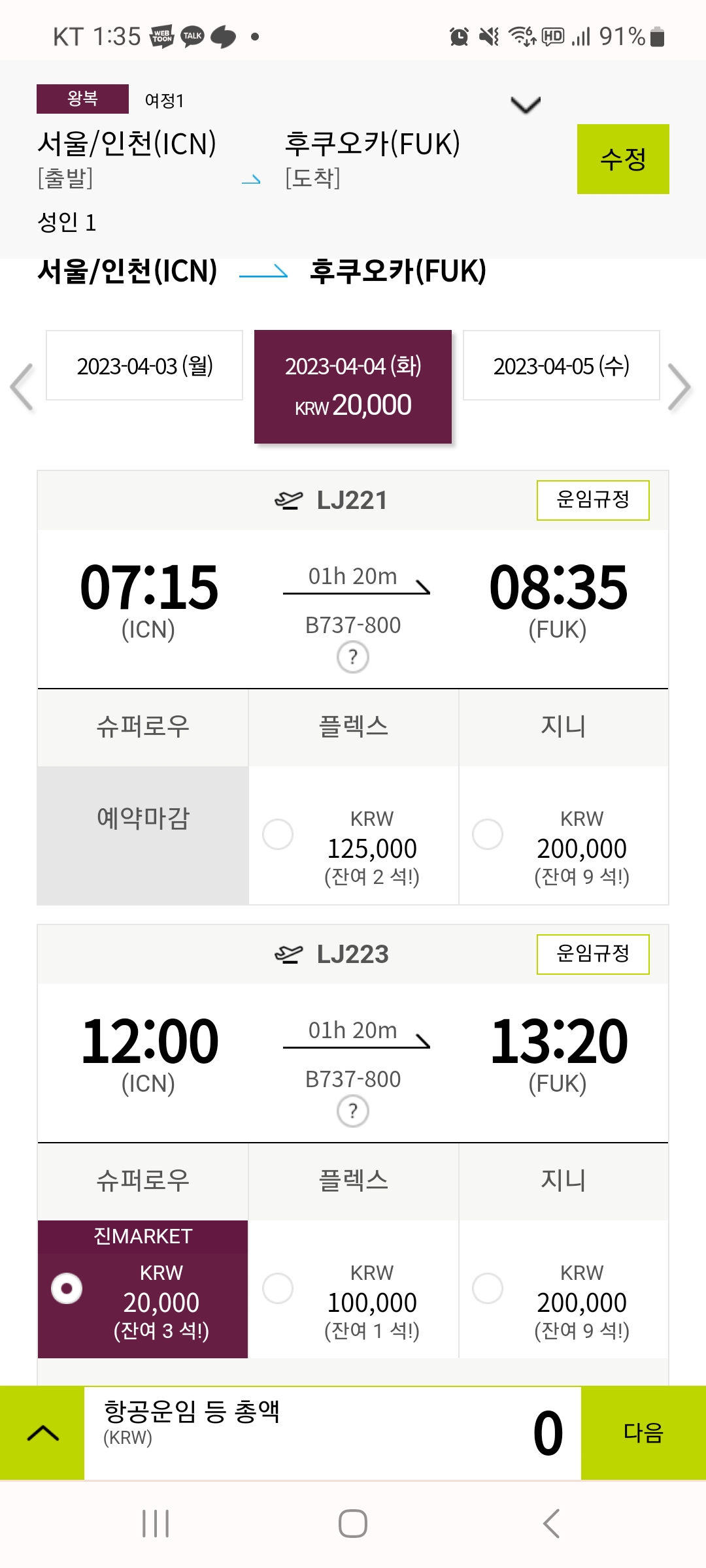Choose 플렉스 fare KRW 100,000 on LJ223

click(278, 1288)
